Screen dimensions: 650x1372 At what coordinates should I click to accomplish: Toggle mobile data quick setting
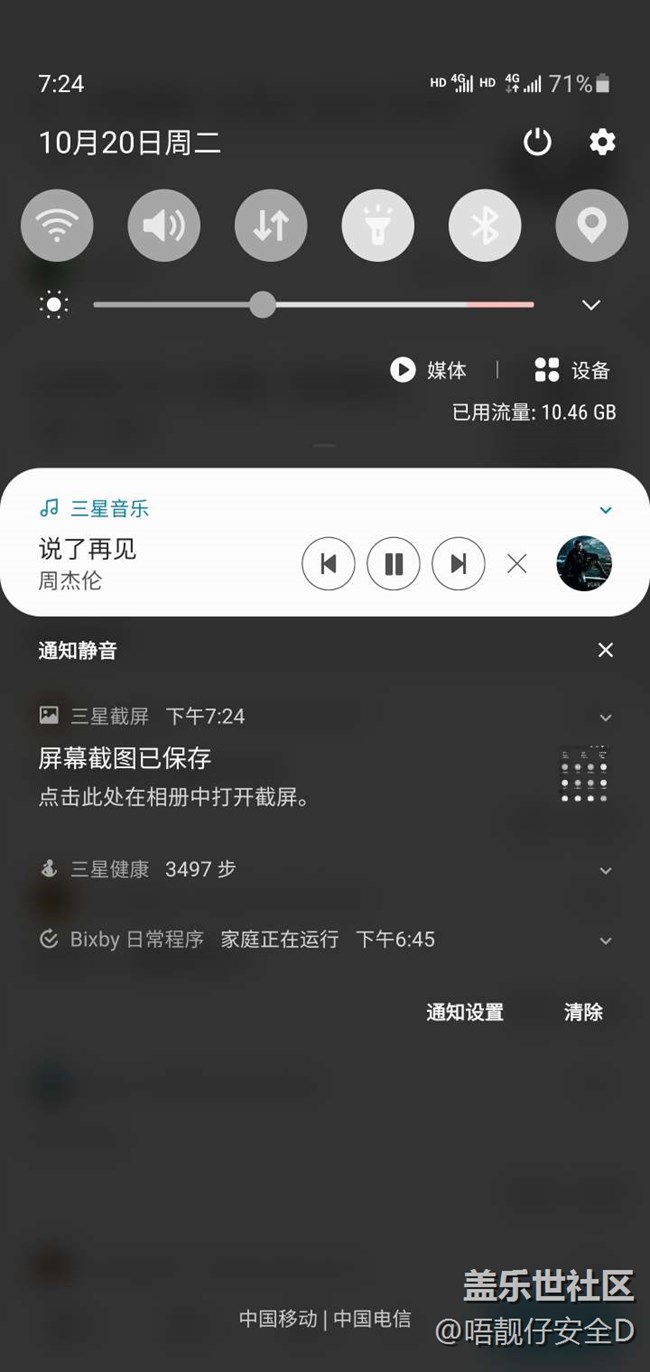[x=271, y=226]
